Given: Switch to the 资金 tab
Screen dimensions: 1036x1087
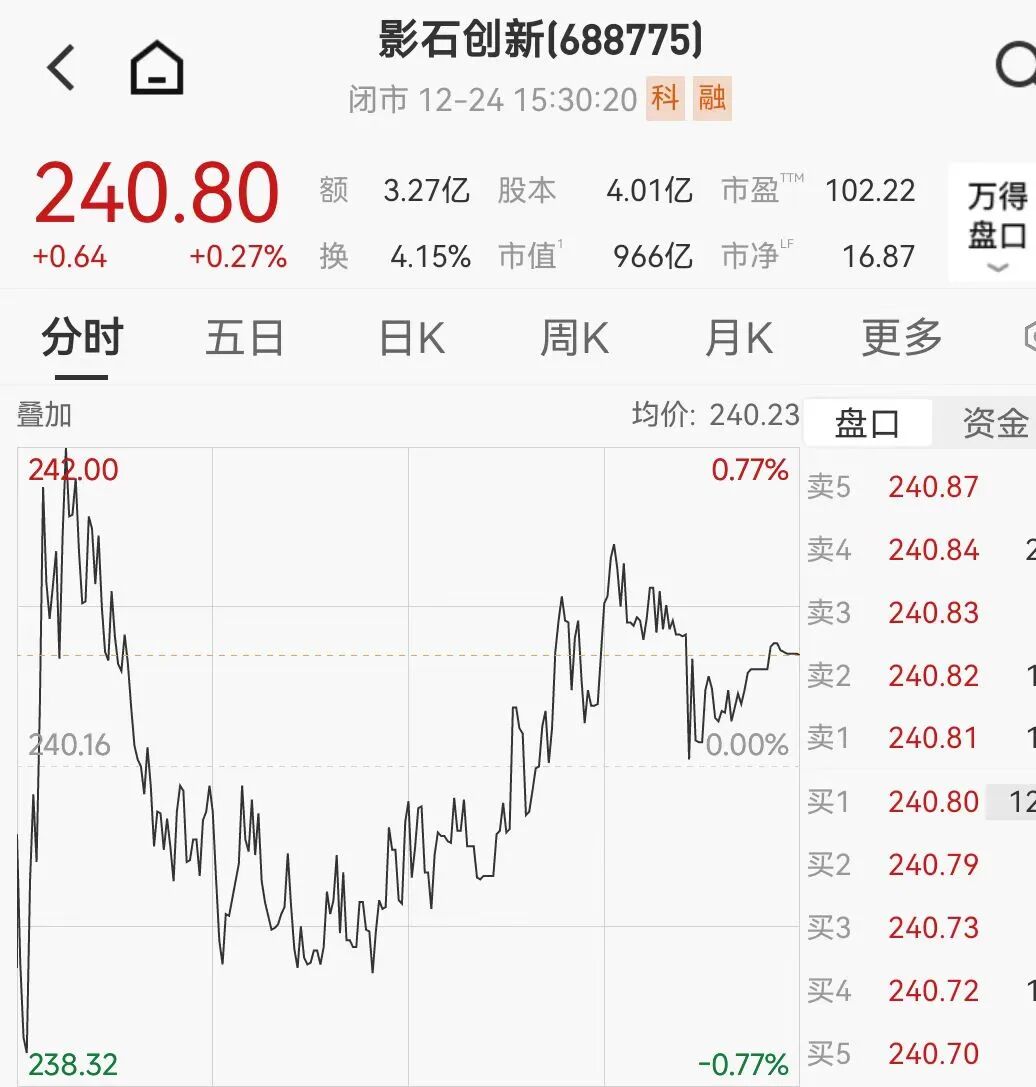Looking at the screenshot, I should [x=995, y=423].
